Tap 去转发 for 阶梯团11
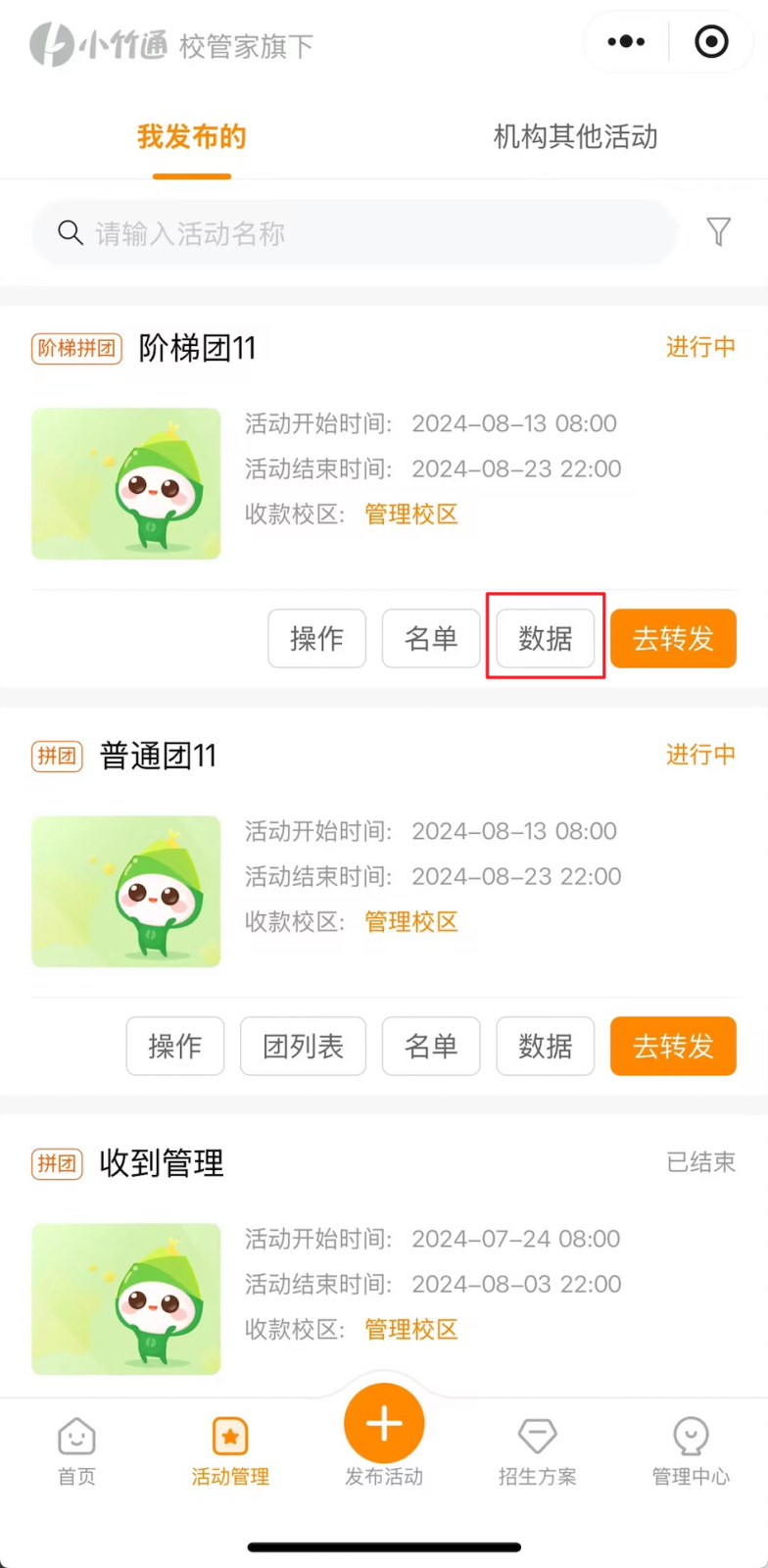The height and width of the screenshot is (1568, 768). tap(673, 639)
